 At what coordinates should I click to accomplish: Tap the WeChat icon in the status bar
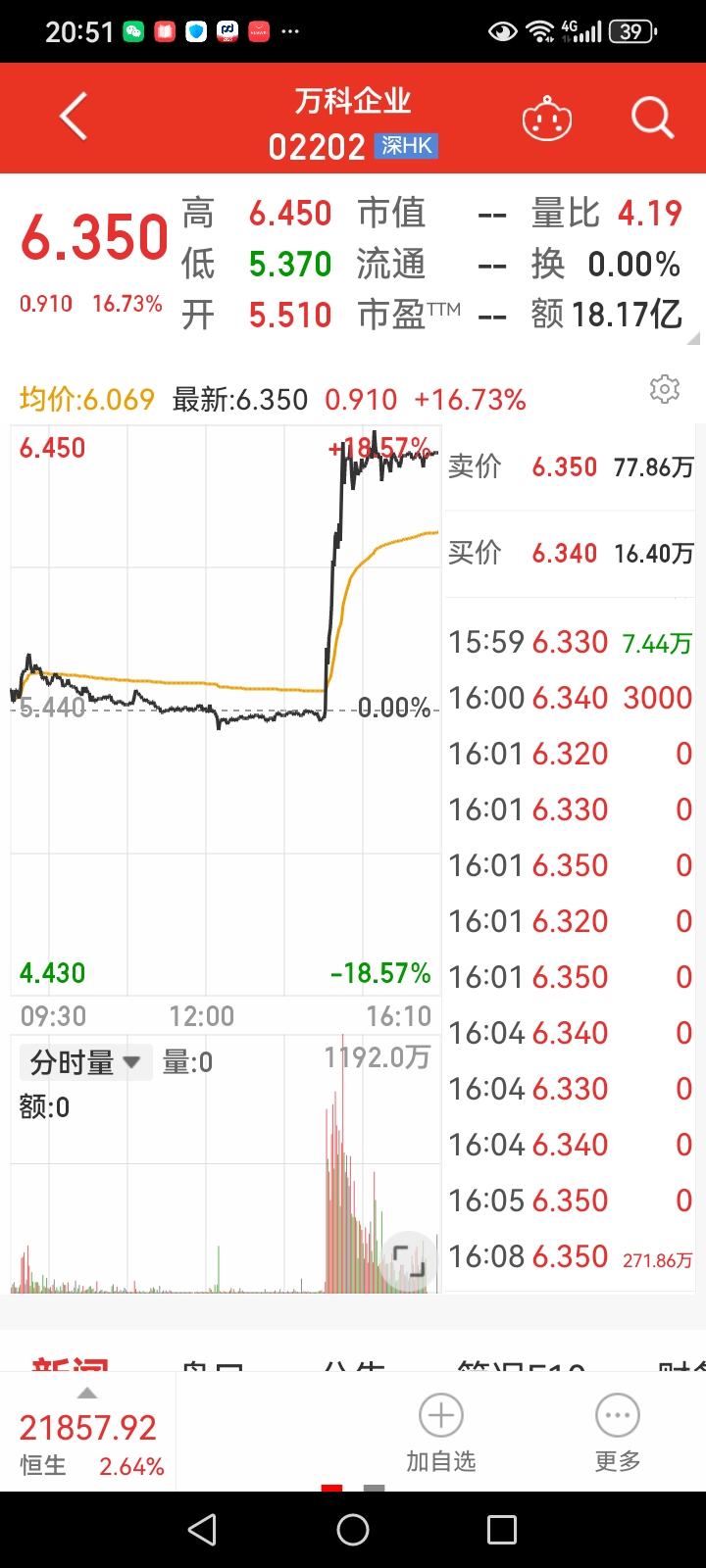[131, 30]
